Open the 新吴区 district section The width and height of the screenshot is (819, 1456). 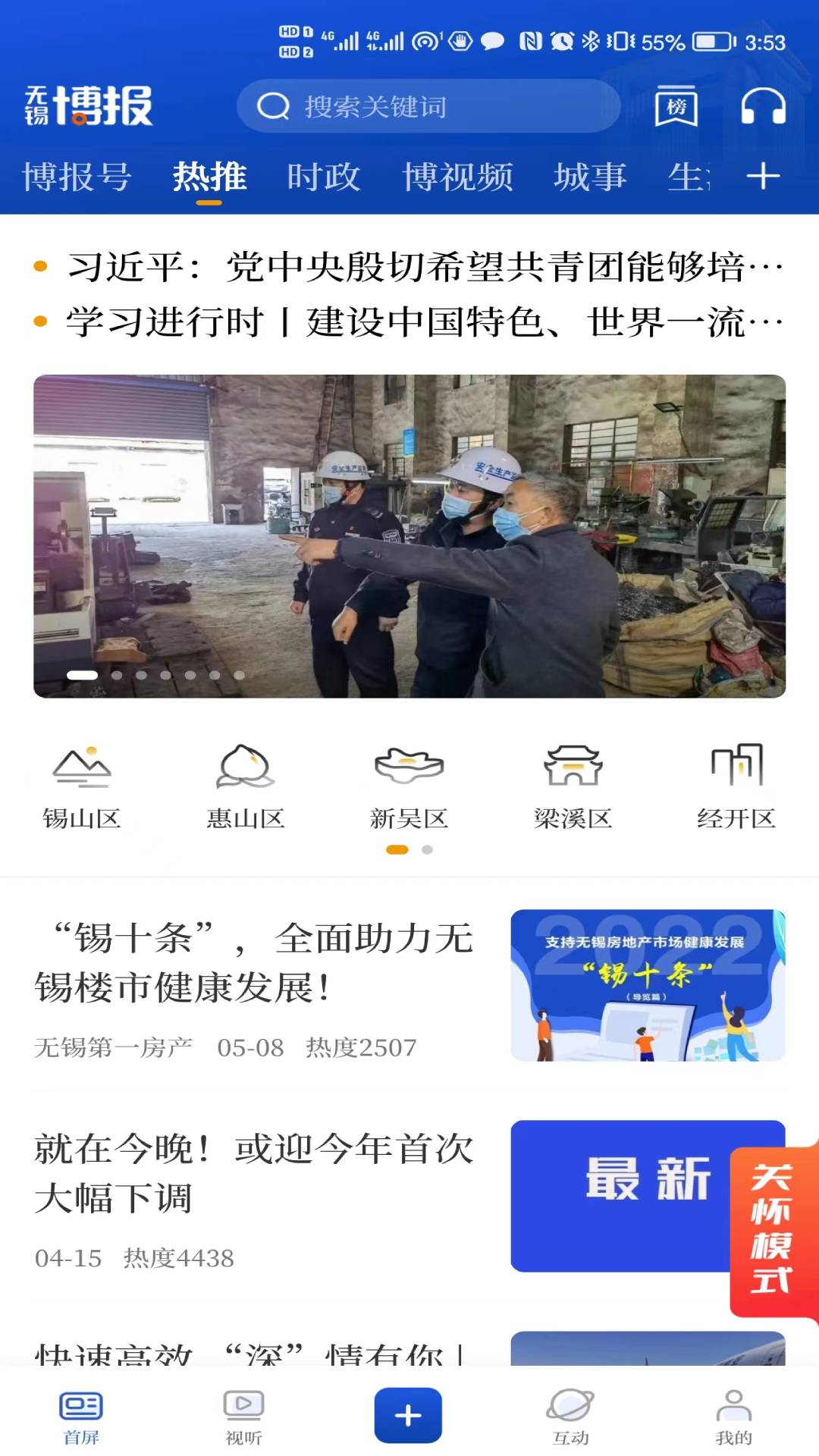(x=408, y=785)
